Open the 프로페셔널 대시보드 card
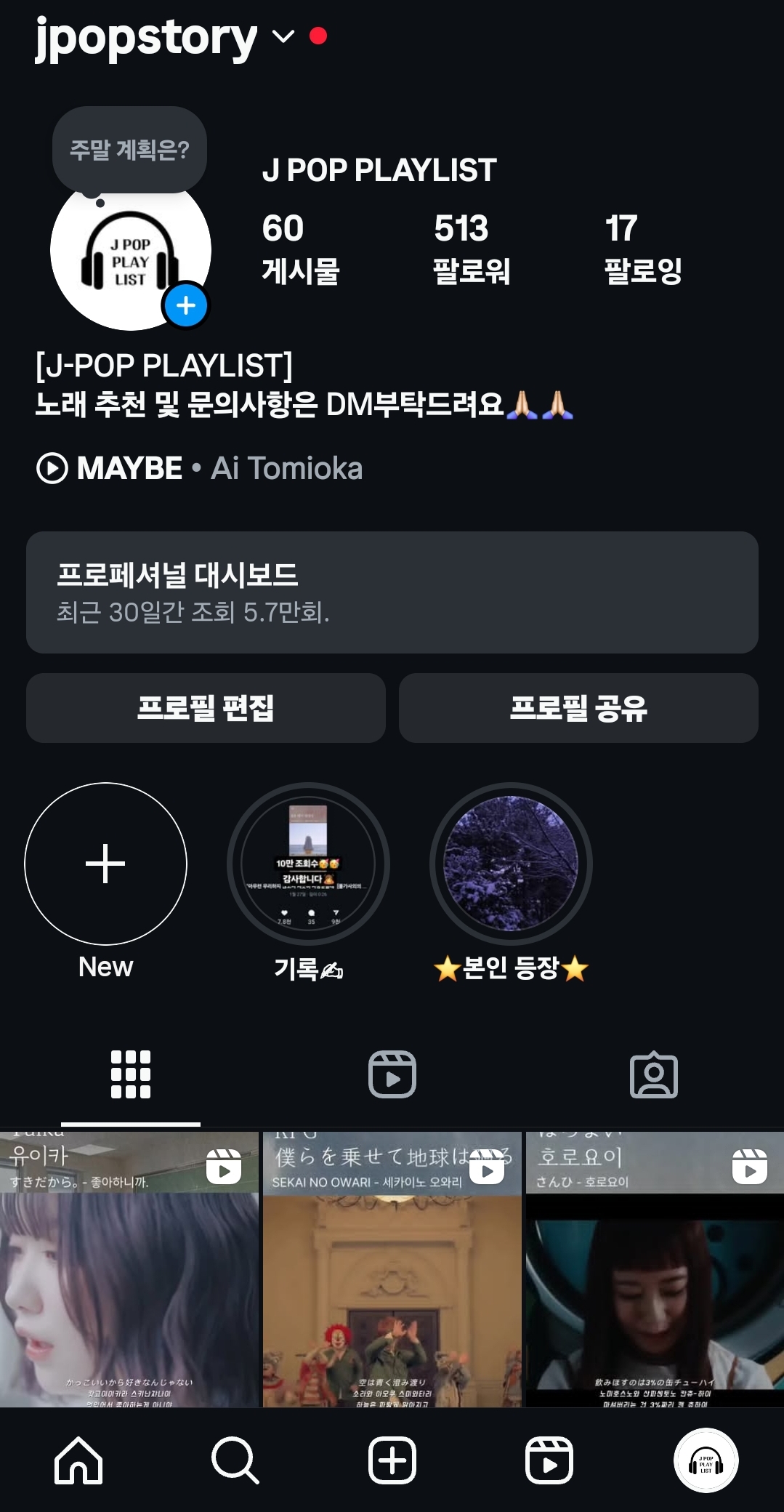 tap(392, 592)
